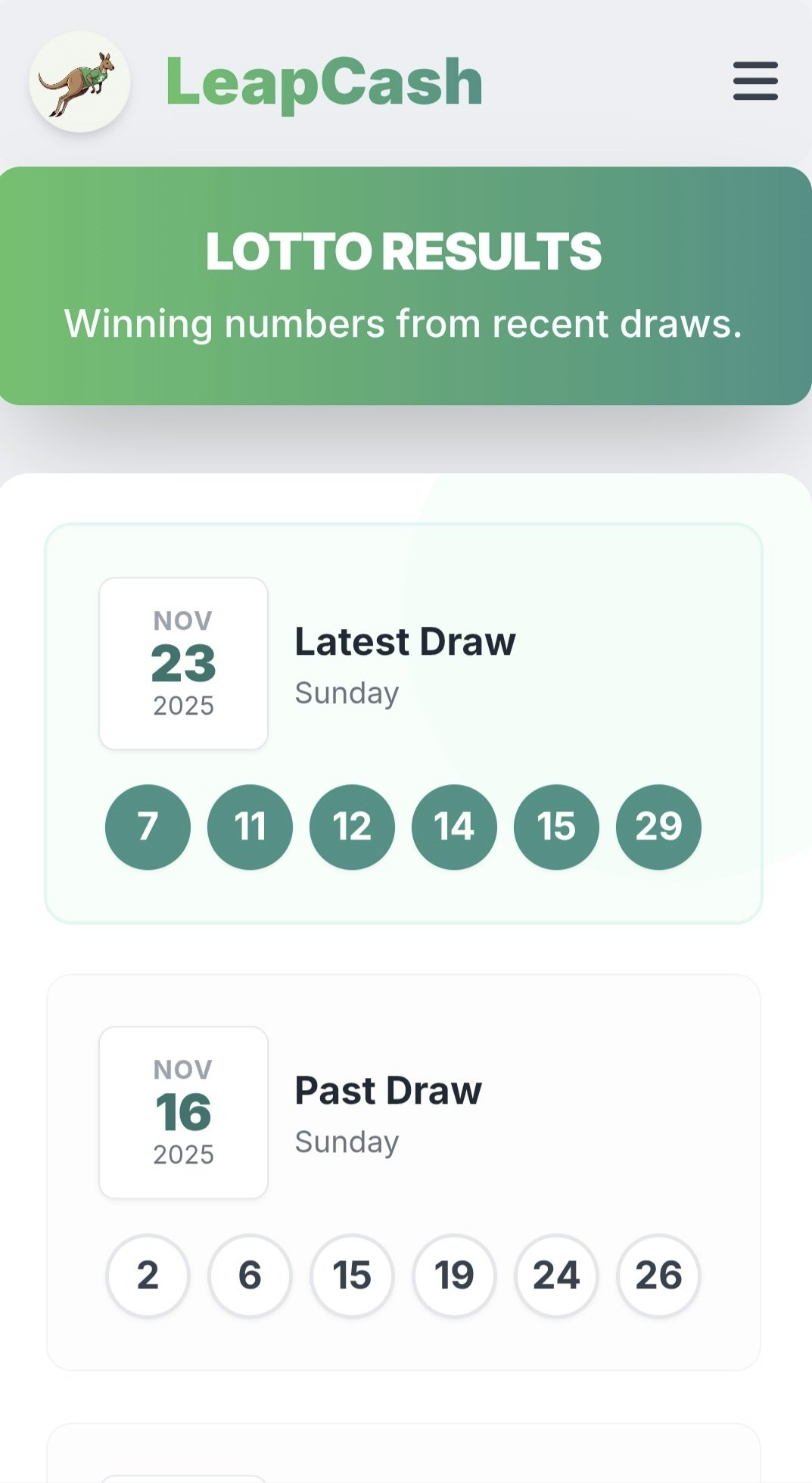Click the LOTTO RESULTS banner
The height and width of the screenshot is (1483, 812).
(x=406, y=252)
